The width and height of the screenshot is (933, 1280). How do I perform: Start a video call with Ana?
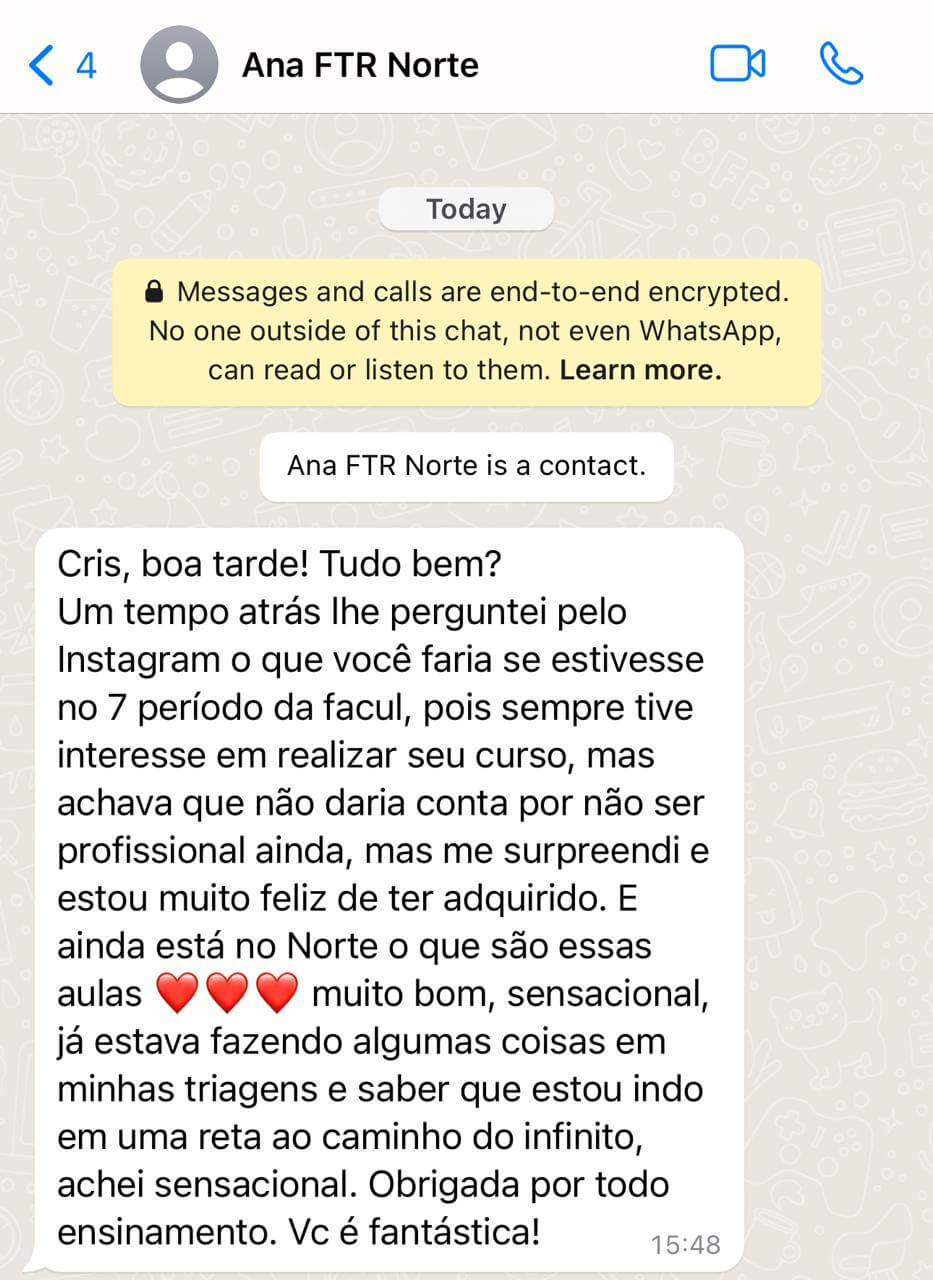pyautogui.click(x=737, y=65)
